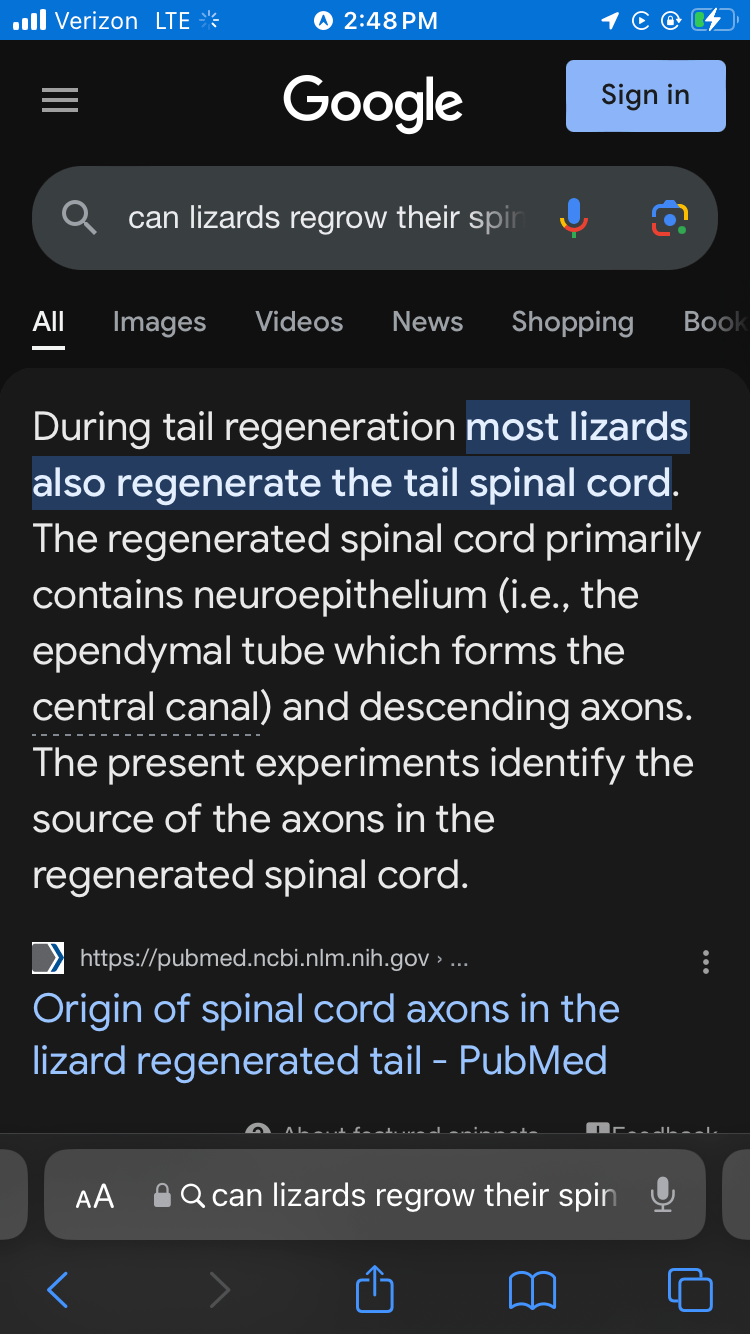The width and height of the screenshot is (750, 1334).
Task: Switch to the News tab
Action: pyautogui.click(x=427, y=322)
